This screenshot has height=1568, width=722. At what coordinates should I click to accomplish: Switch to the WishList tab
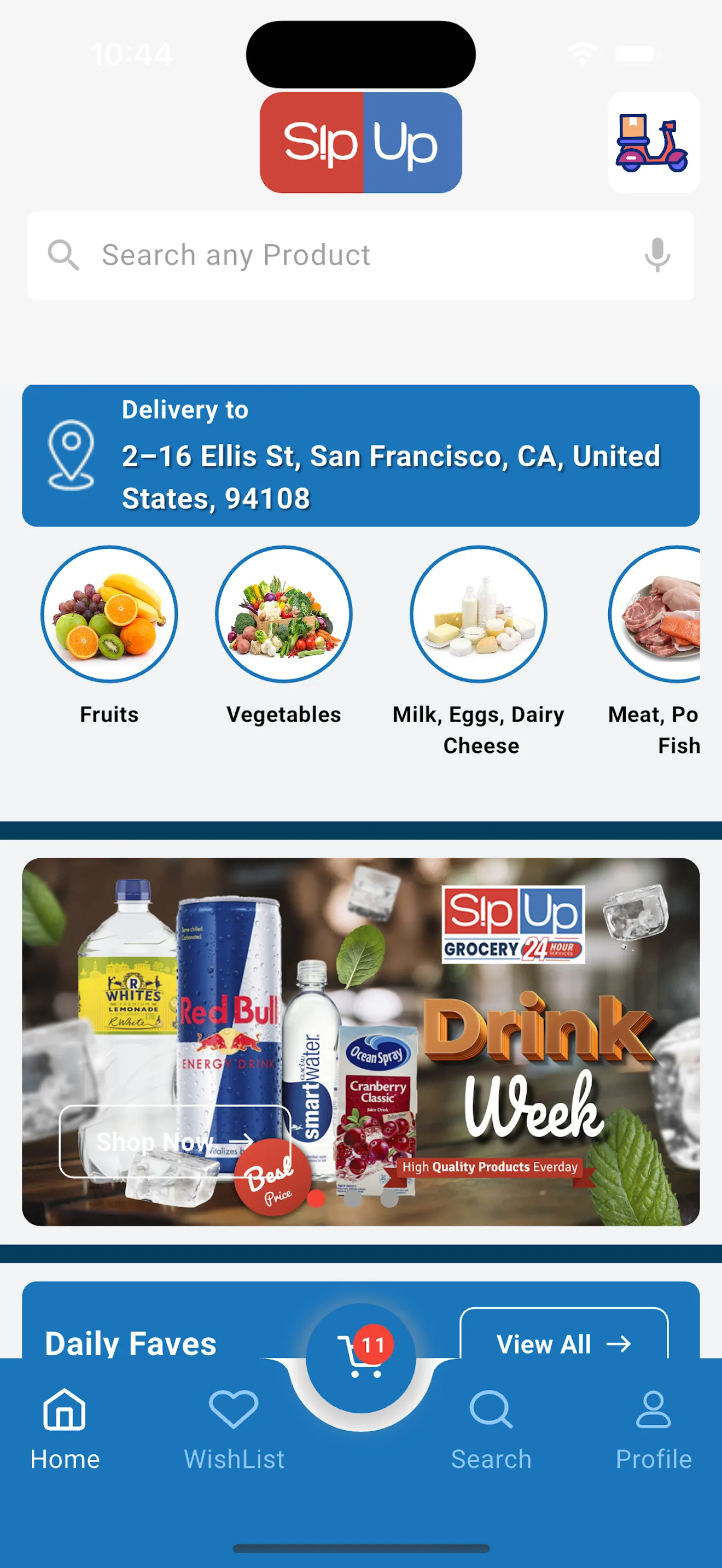pyautogui.click(x=234, y=1428)
